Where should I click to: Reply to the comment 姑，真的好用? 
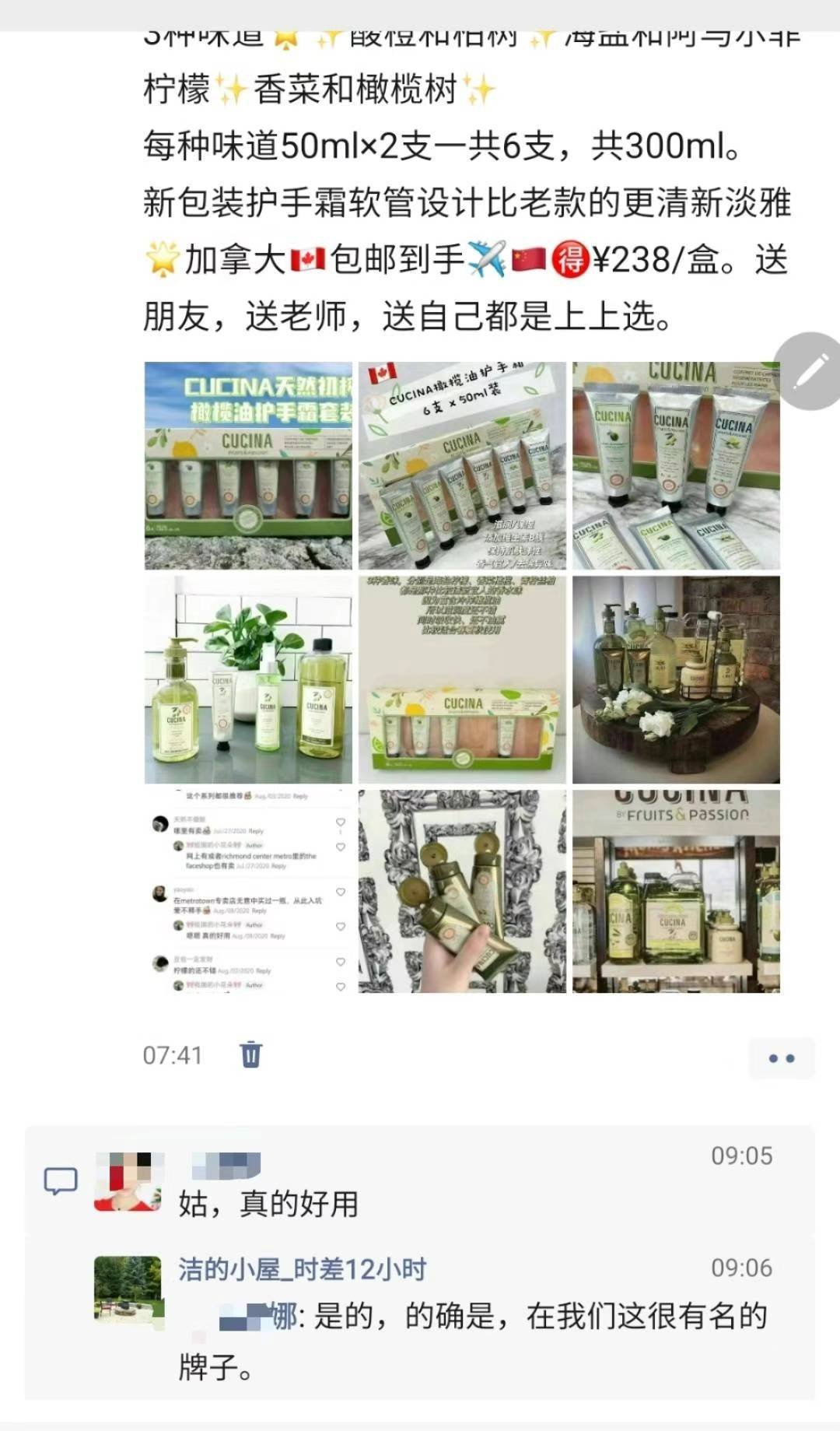pos(268,1204)
